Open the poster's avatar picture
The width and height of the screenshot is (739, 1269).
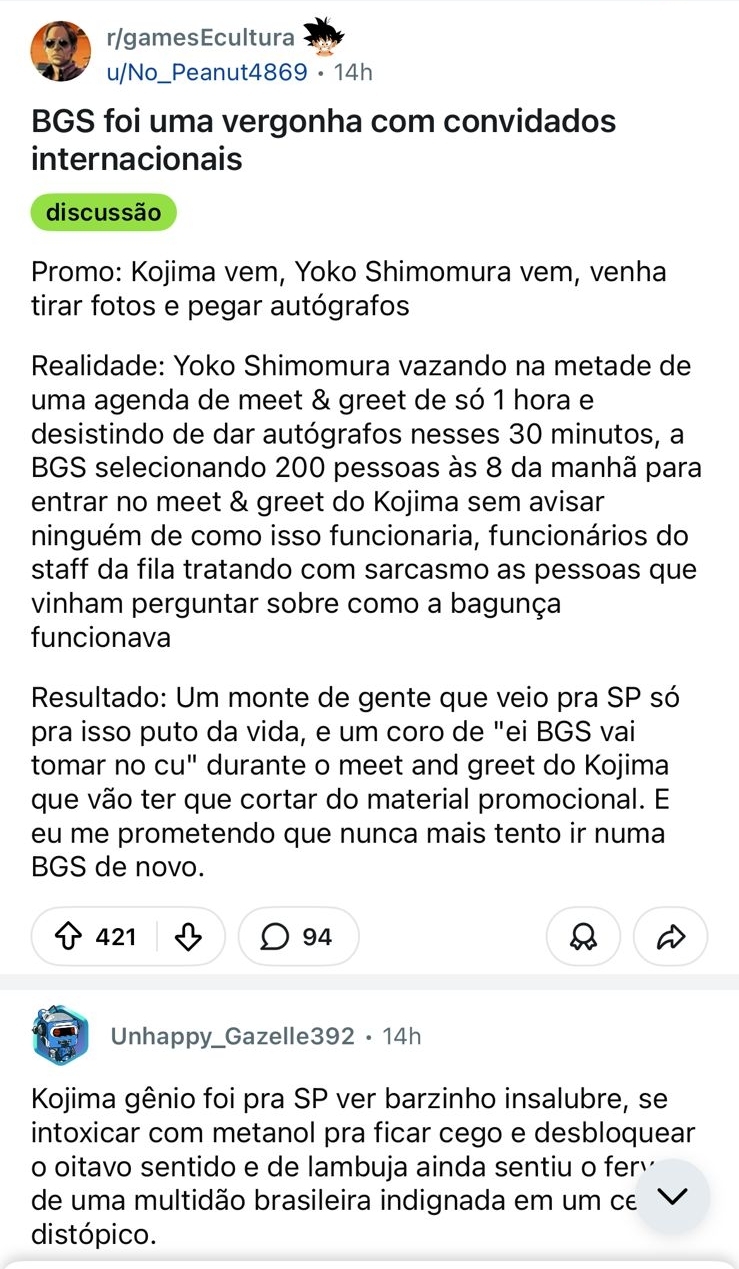pyautogui.click(x=61, y=52)
